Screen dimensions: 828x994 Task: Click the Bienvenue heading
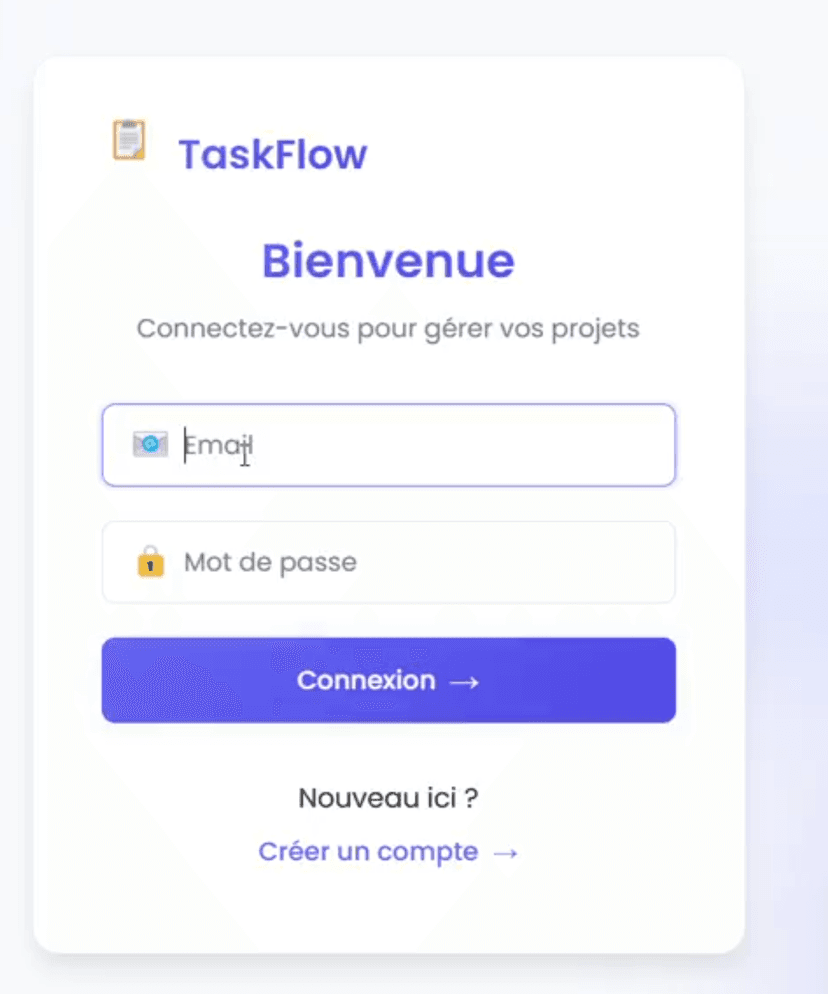coord(387,260)
